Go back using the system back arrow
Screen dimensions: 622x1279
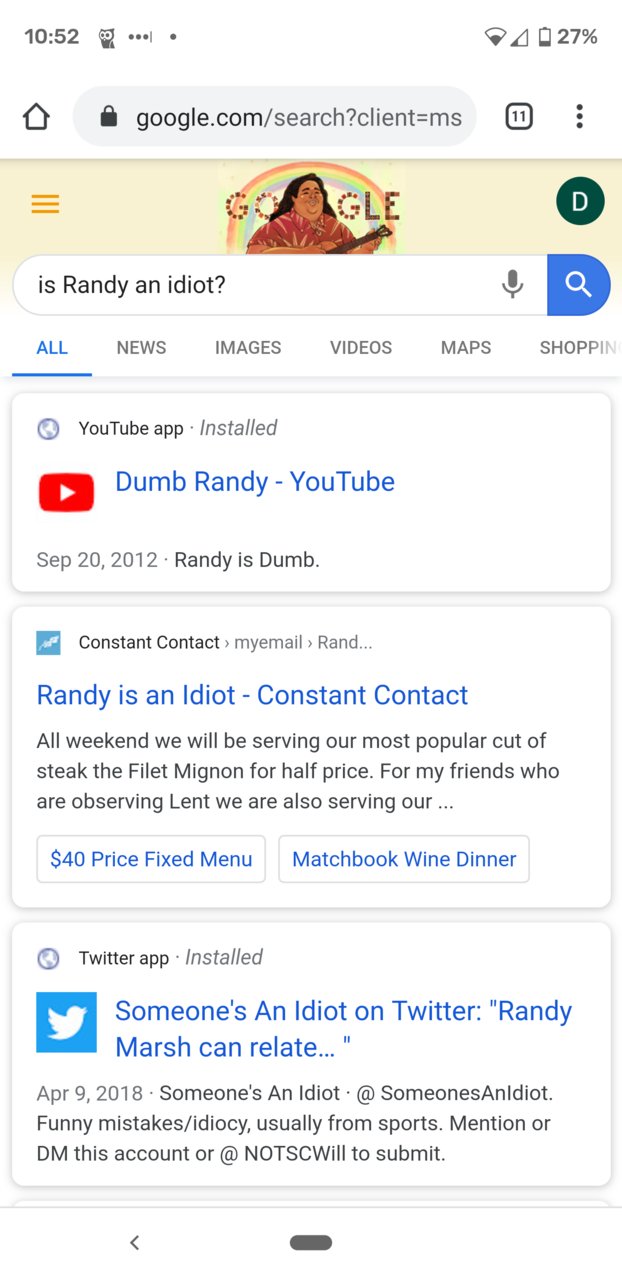(x=135, y=1243)
